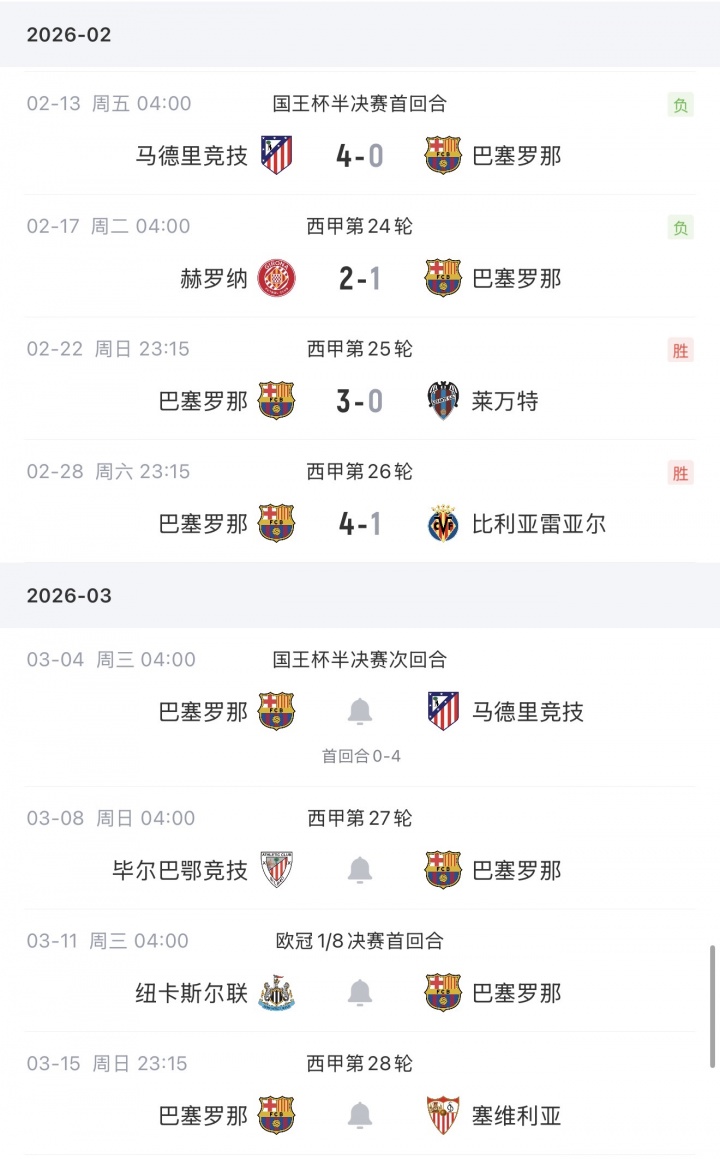Set reminder bell for 巴塞罗那 vs 马德里竞技
This screenshot has height=1159, width=720.
click(360, 712)
